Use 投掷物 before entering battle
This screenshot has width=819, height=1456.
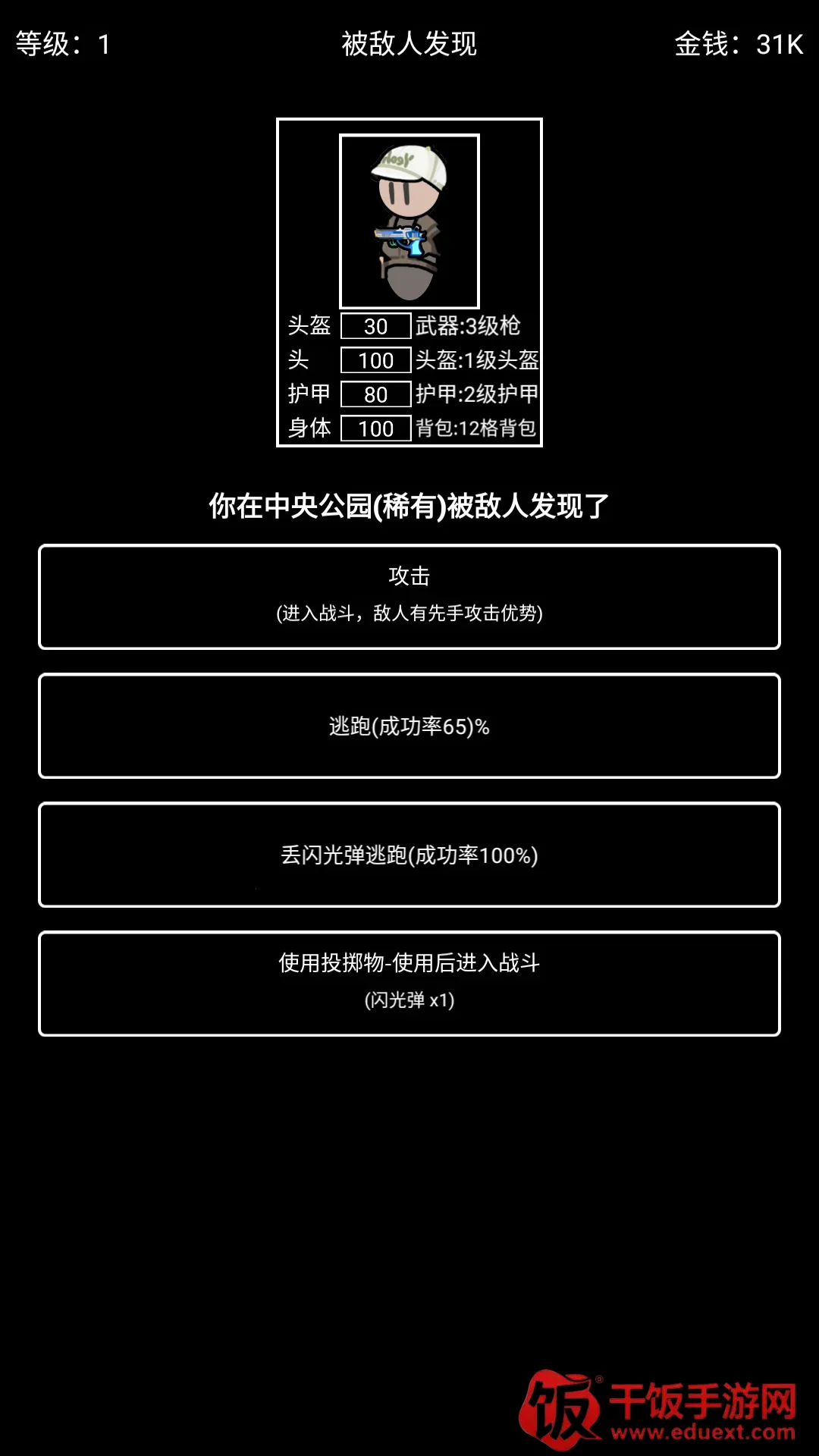click(409, 983)
